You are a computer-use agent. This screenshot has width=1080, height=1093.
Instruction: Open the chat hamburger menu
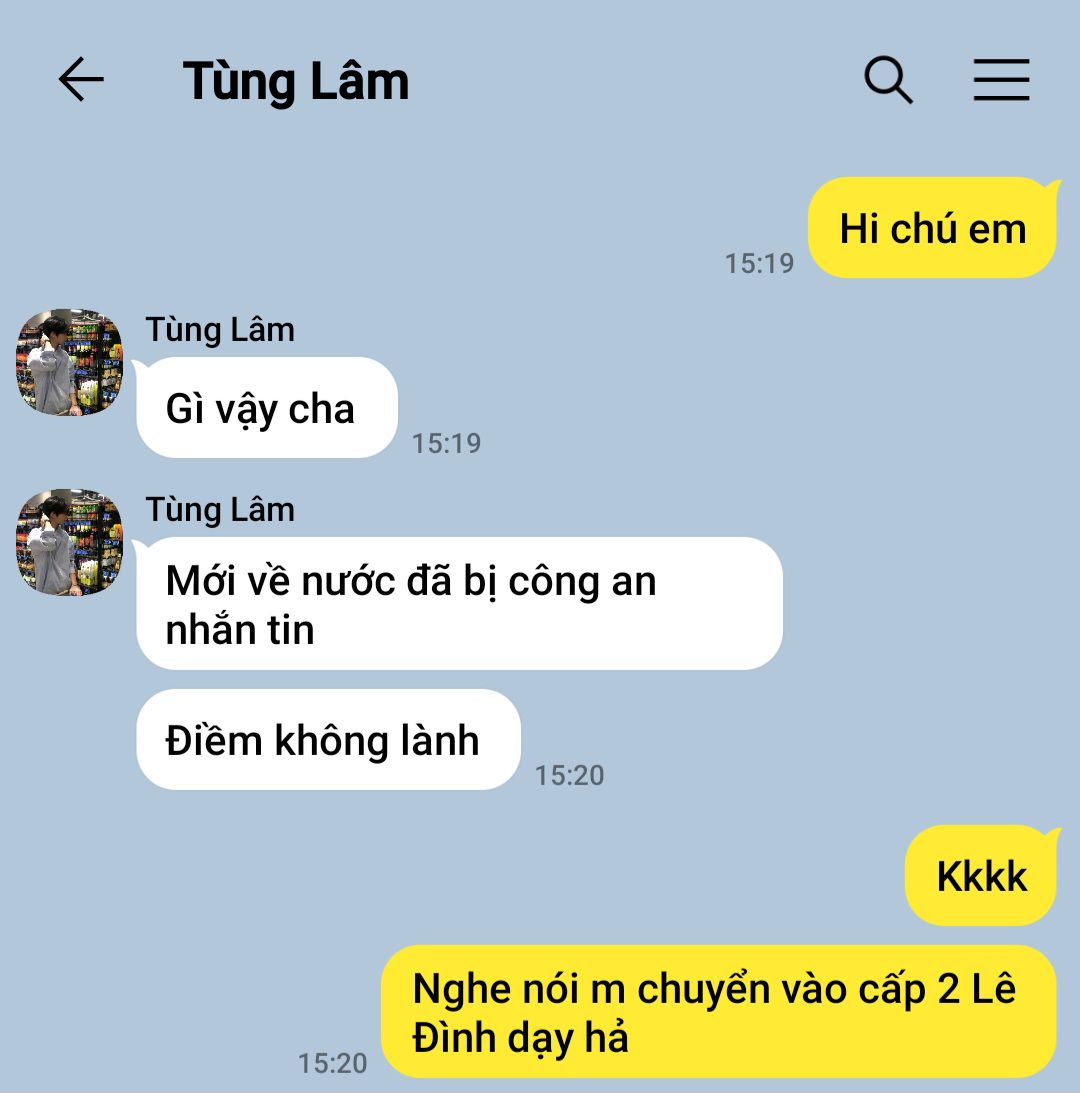(1001, 80)
